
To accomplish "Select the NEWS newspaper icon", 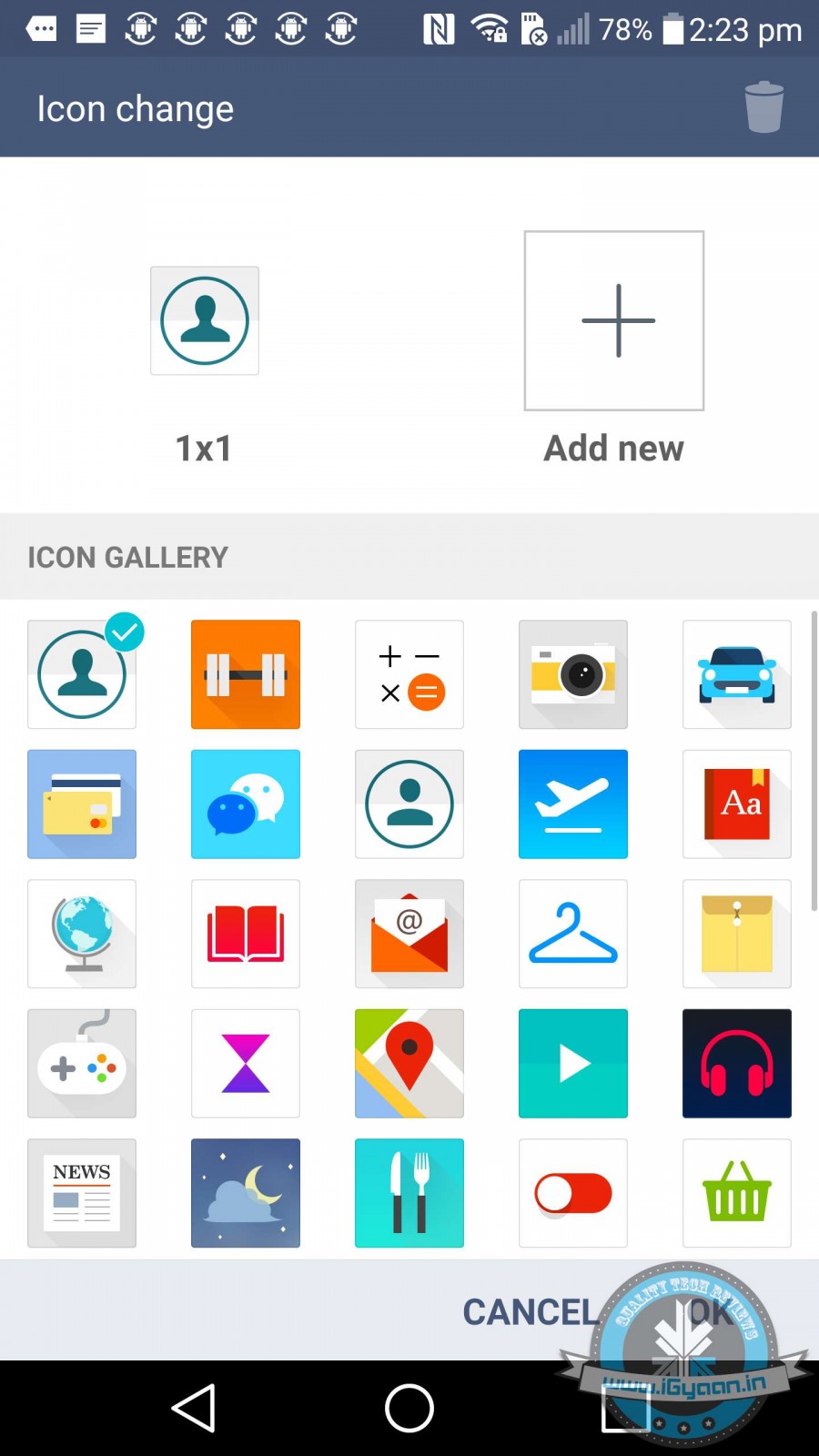I will (82, 1193).
